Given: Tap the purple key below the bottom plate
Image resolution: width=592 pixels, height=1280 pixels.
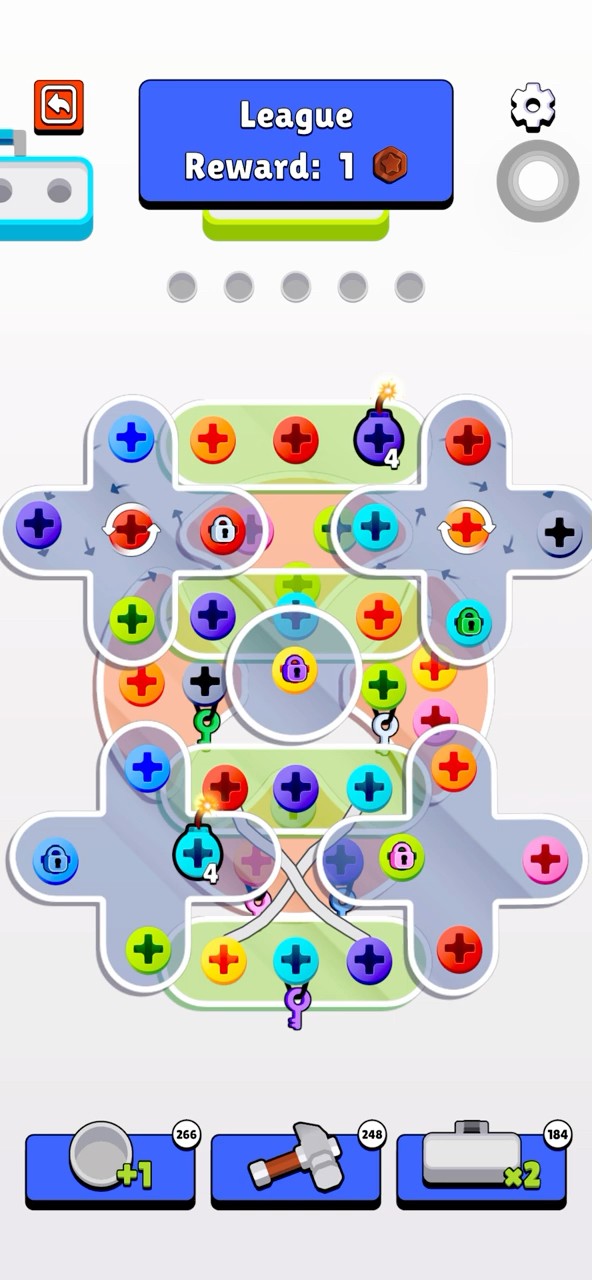Looking at the screenshot, I should (296, 1006).
